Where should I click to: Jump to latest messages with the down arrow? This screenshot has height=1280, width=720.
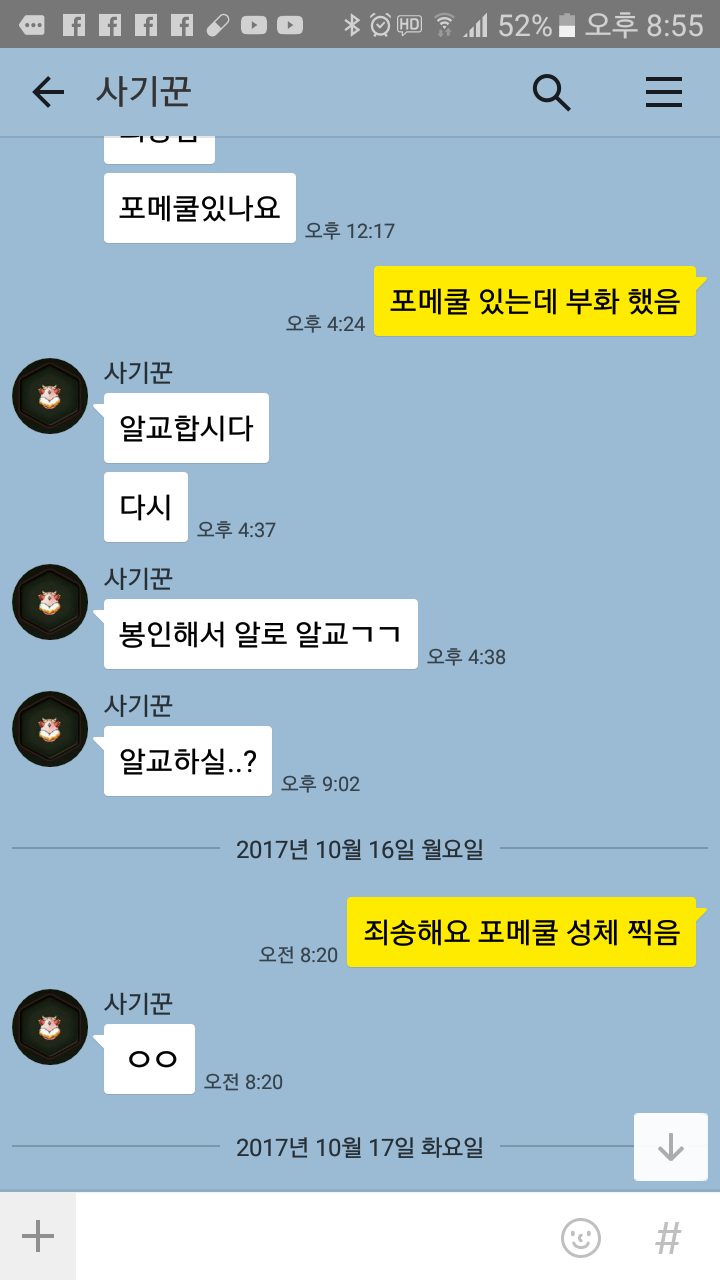coord(670,1147)
